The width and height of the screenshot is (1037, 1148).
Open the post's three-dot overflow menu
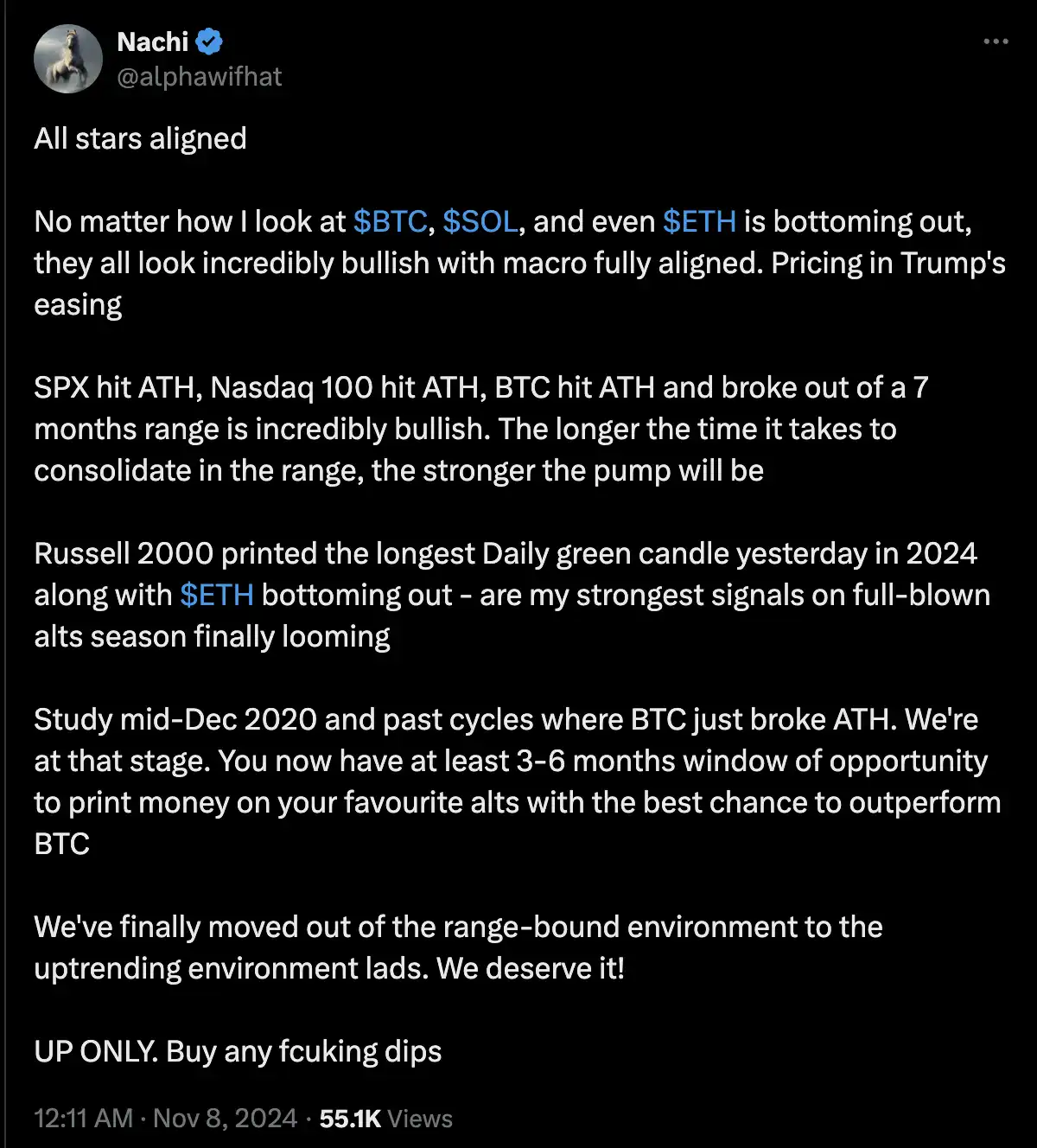tap(996, 41)
